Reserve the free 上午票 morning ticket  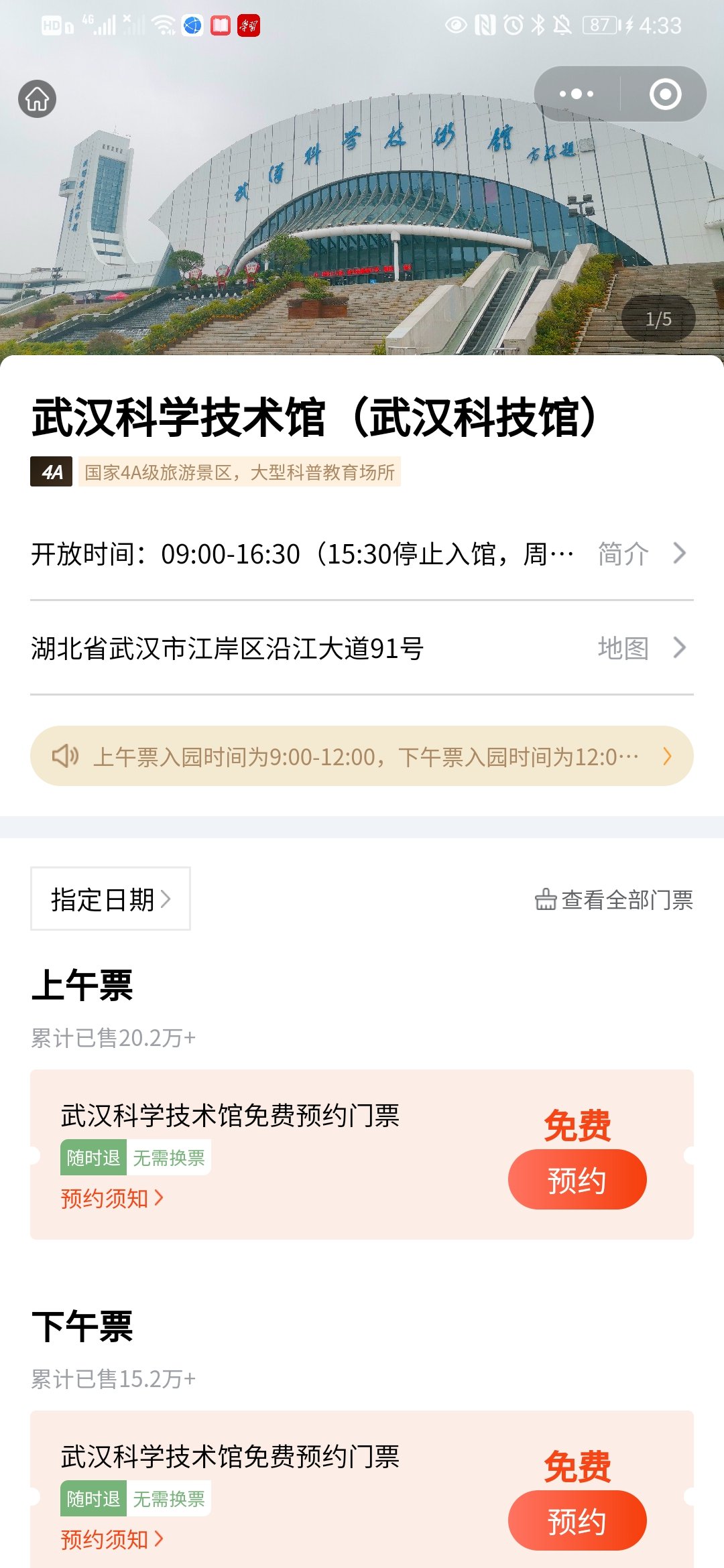point(577,1179)
